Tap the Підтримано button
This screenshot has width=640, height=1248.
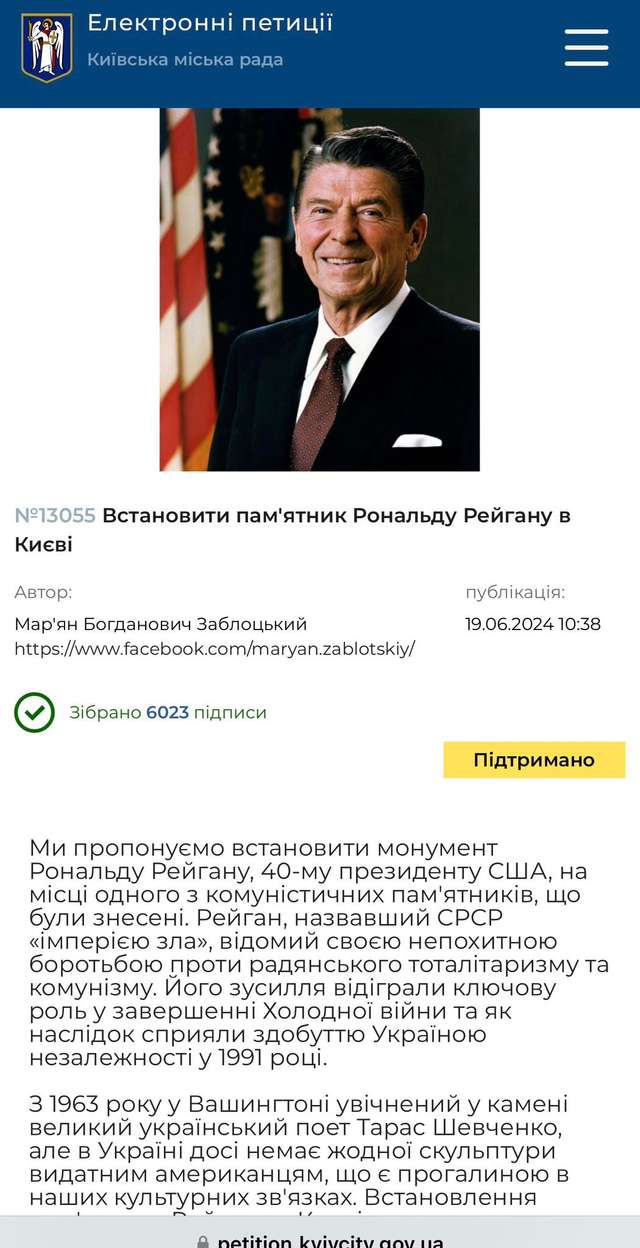tap(534, 760)
